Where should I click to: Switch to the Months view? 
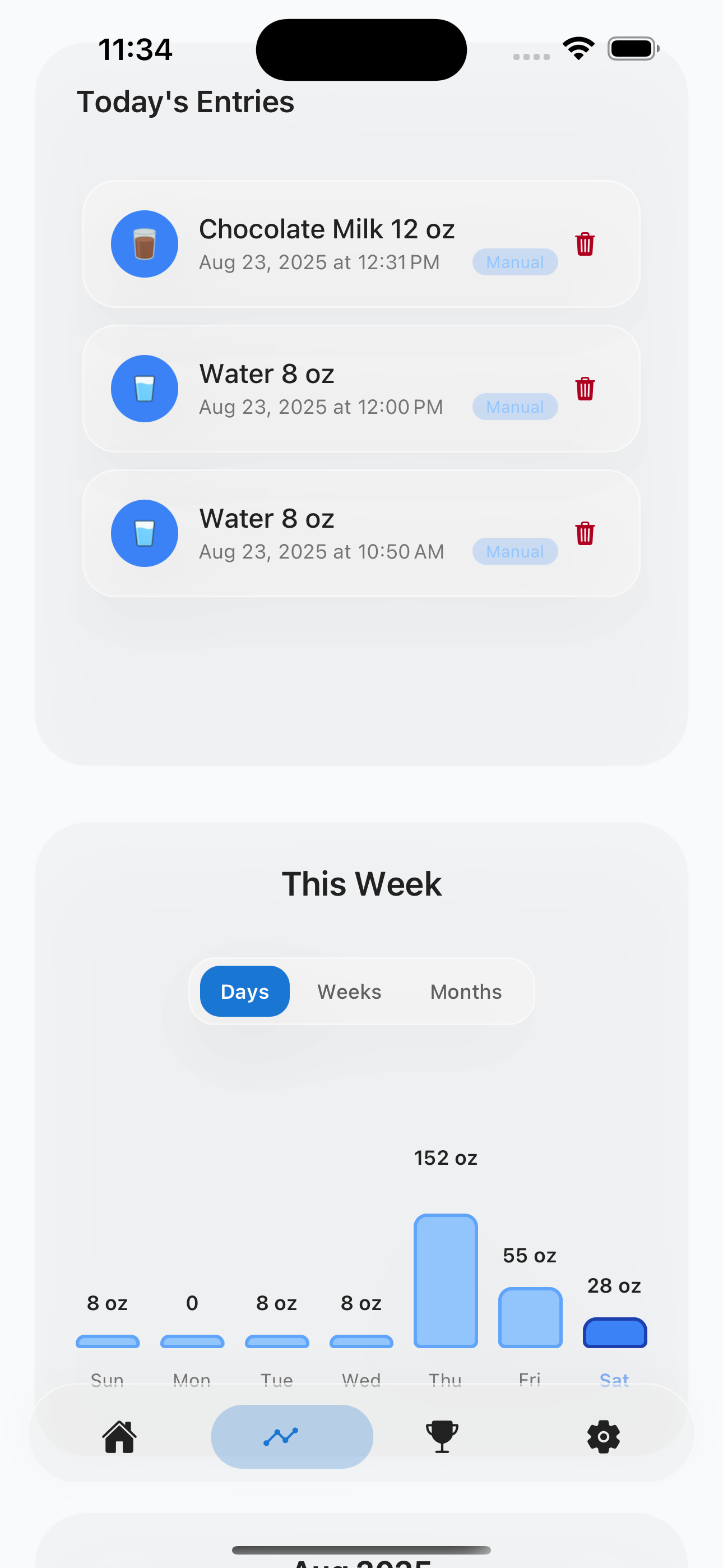(x=466, y=991)
